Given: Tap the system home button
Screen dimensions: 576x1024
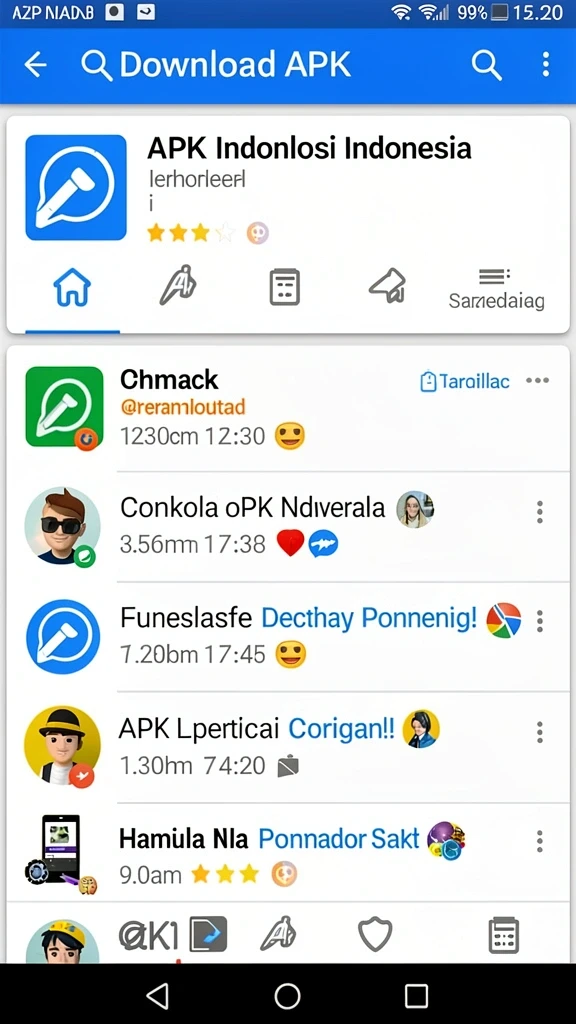Looking at the screenshot, I should pos(287,996).
